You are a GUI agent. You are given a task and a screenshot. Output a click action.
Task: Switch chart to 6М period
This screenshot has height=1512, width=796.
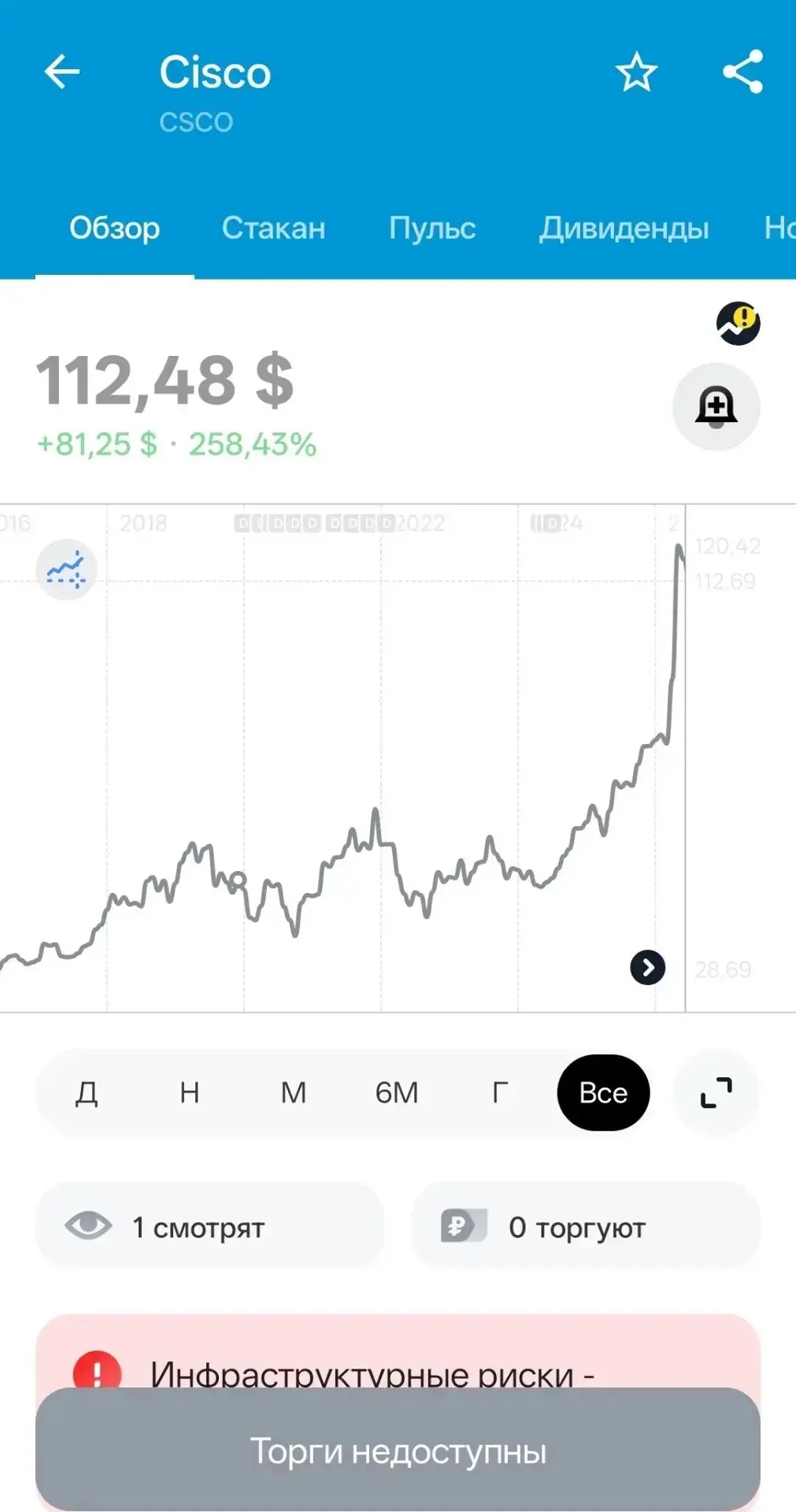click(397, 1092)
